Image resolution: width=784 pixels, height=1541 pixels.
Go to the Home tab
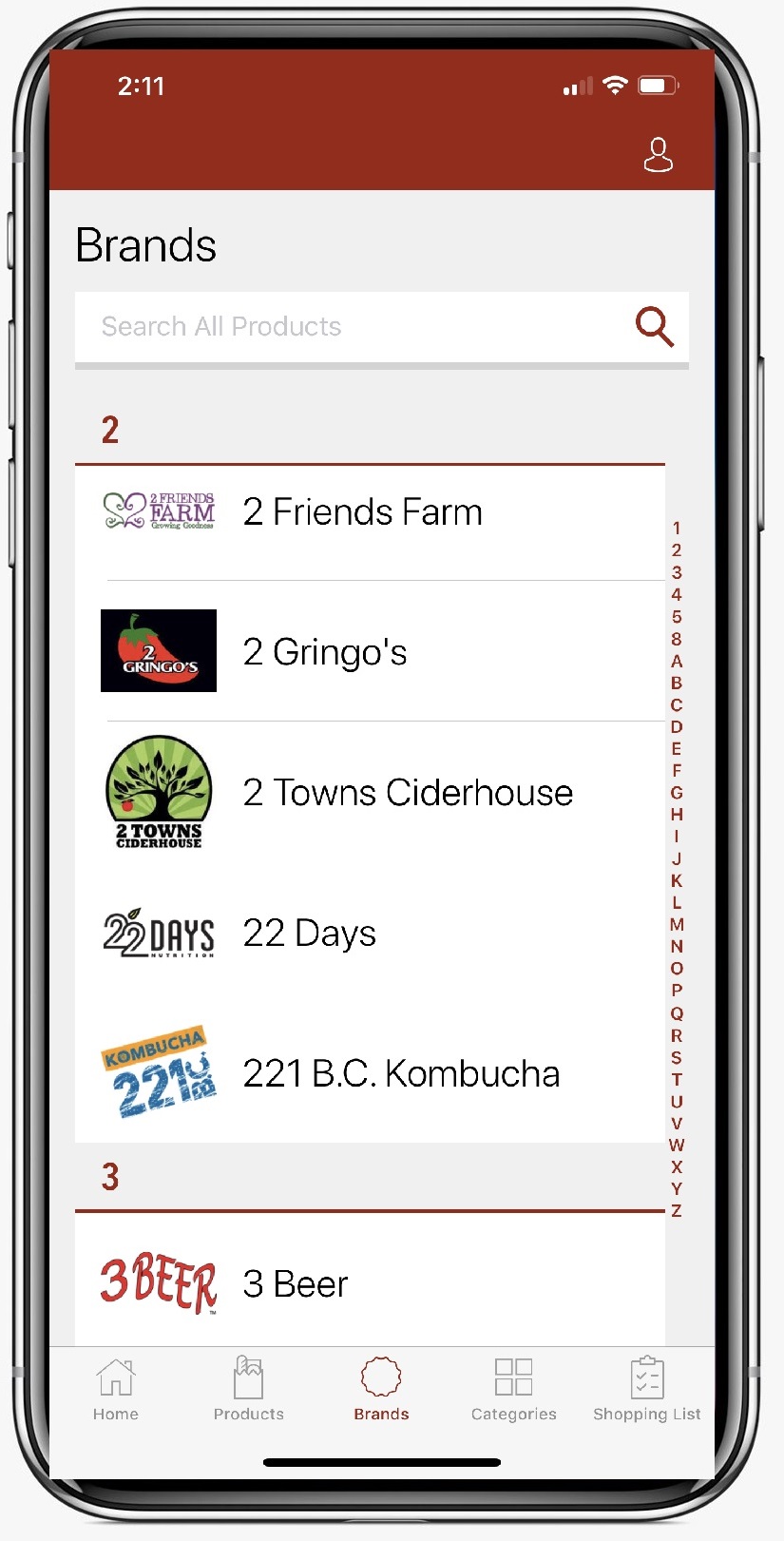coord(116,1389)
